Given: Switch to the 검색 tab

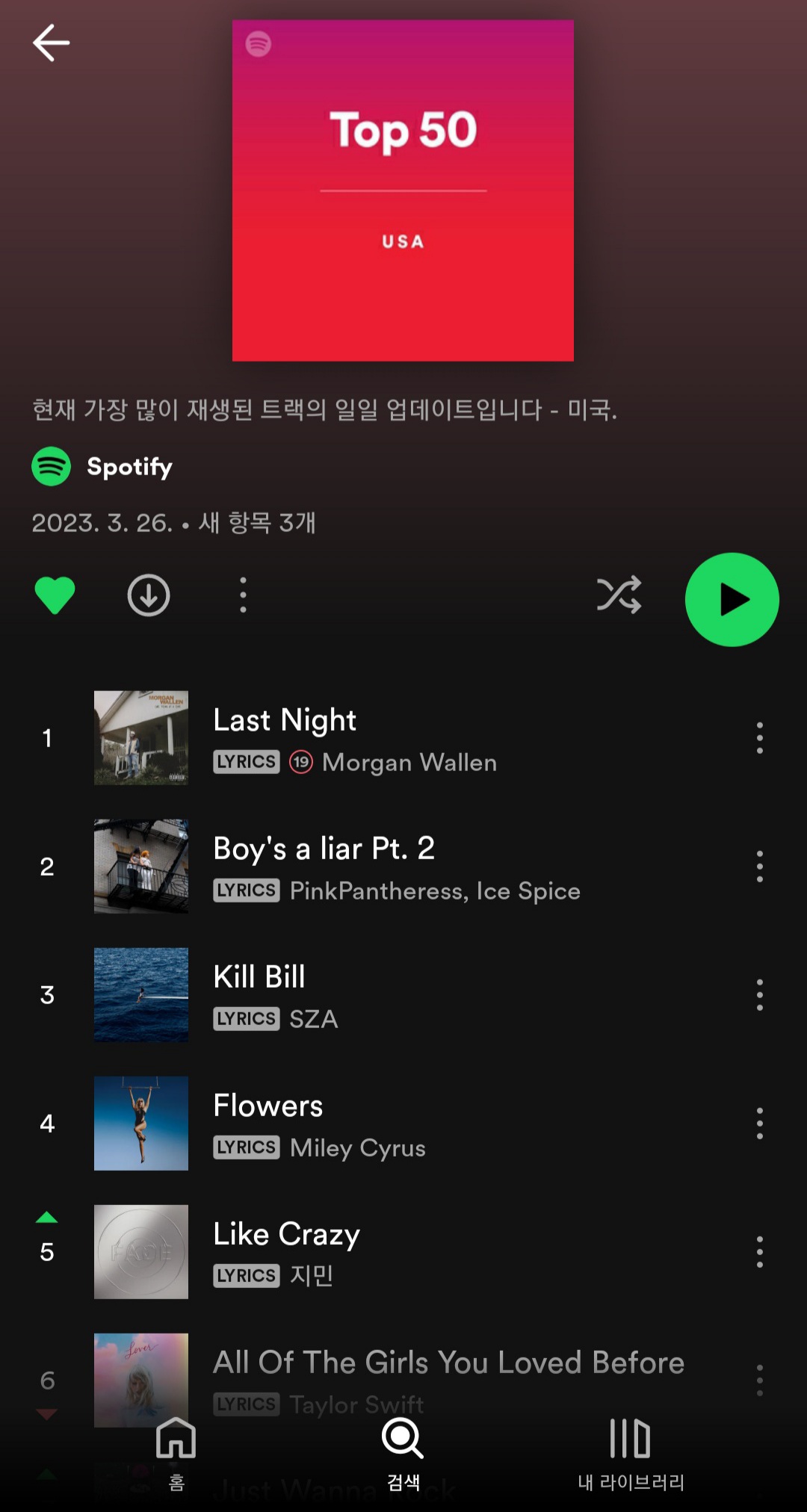Looking at the screenshot, I should [x=403, y=1453].
